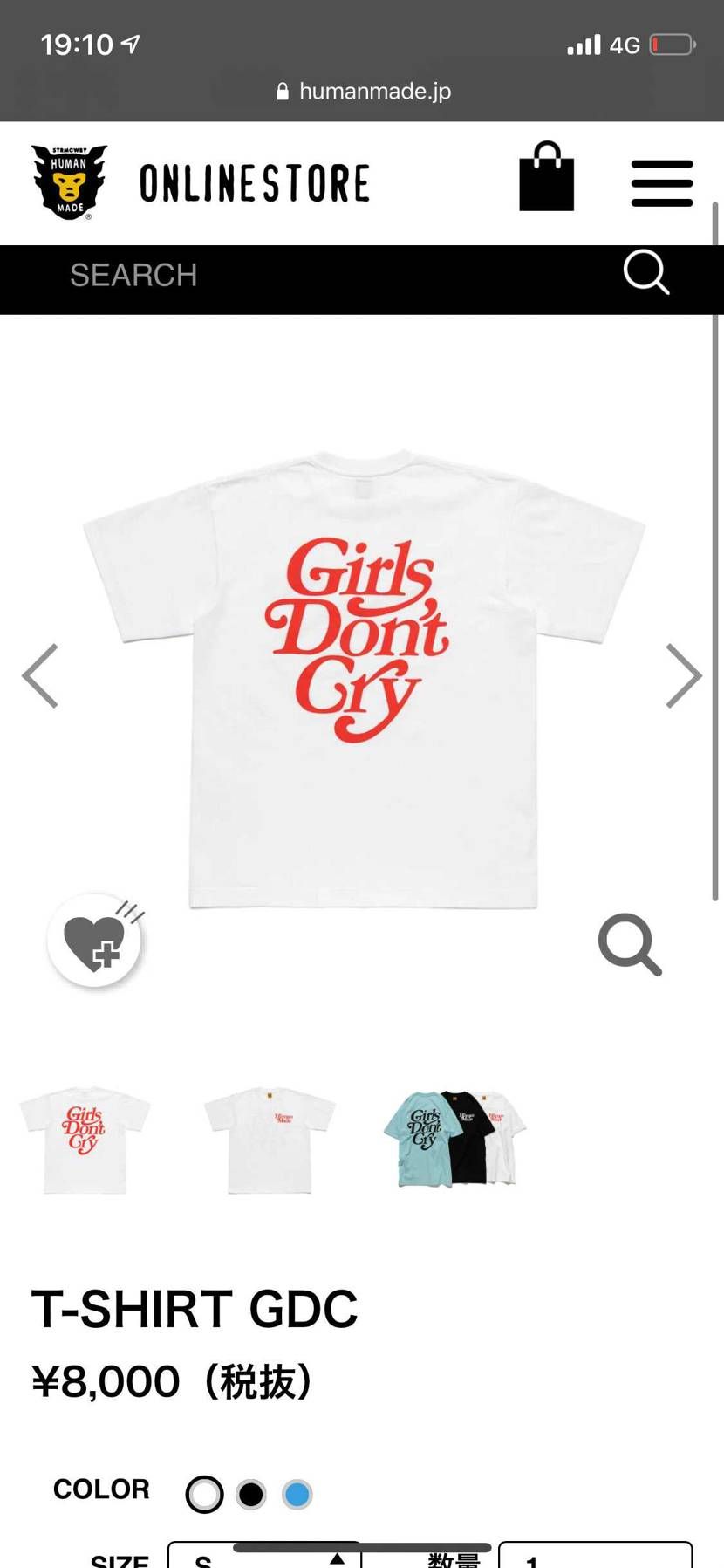Show the next product image
The image size is (724, 1568).
tap(682, 675)
